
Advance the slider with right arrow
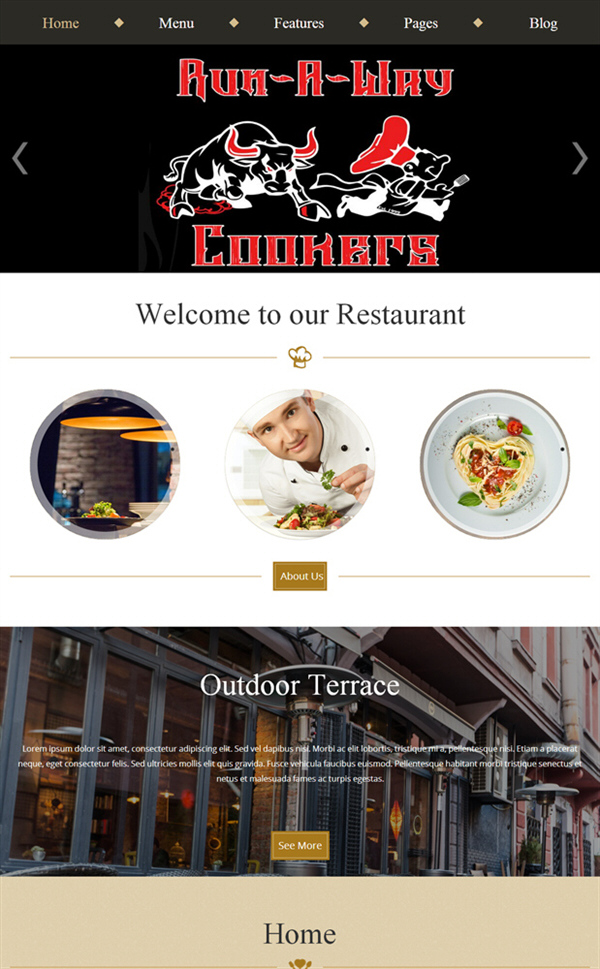579,158
